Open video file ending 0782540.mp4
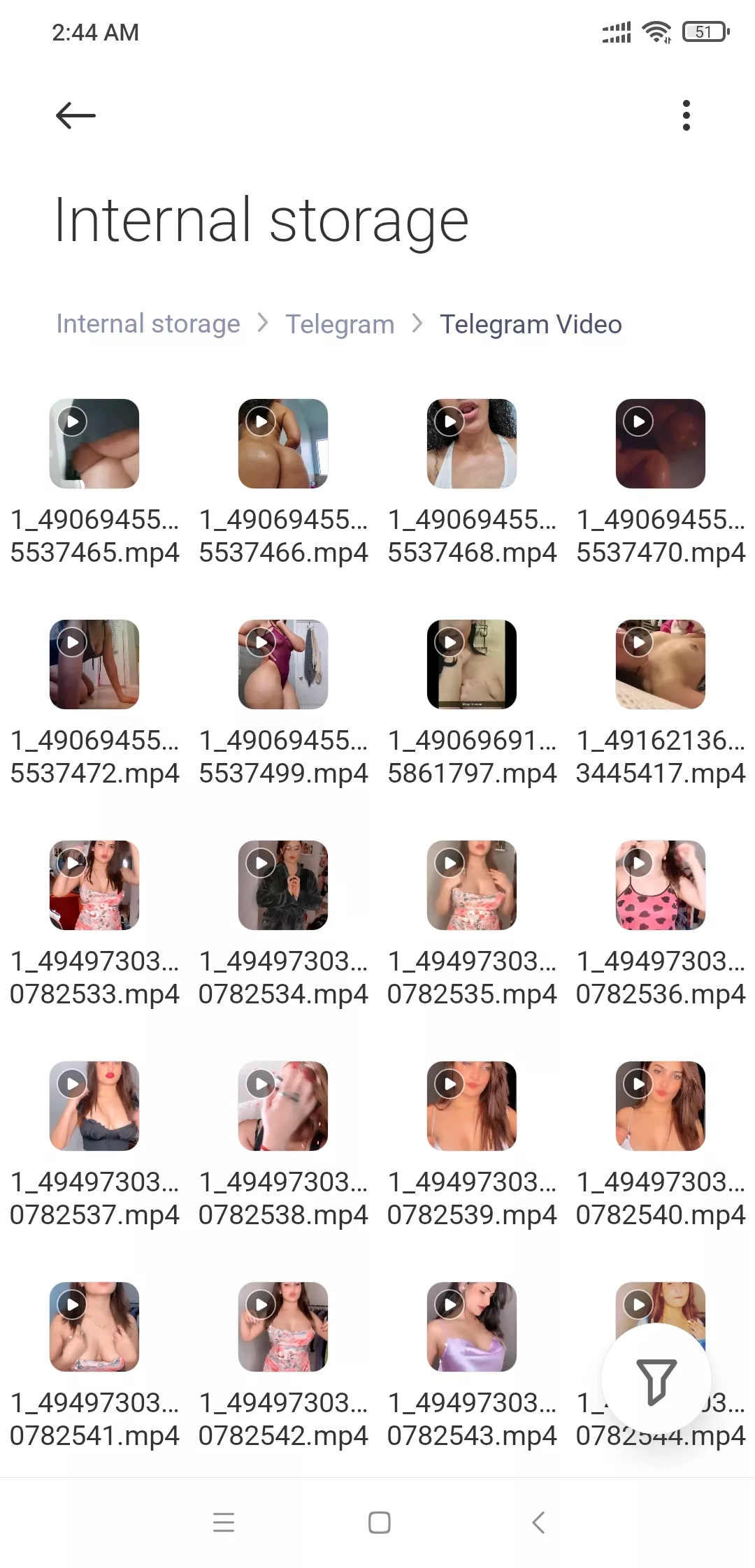Viewport: 755px width, 1568px height. (661, 1106)
